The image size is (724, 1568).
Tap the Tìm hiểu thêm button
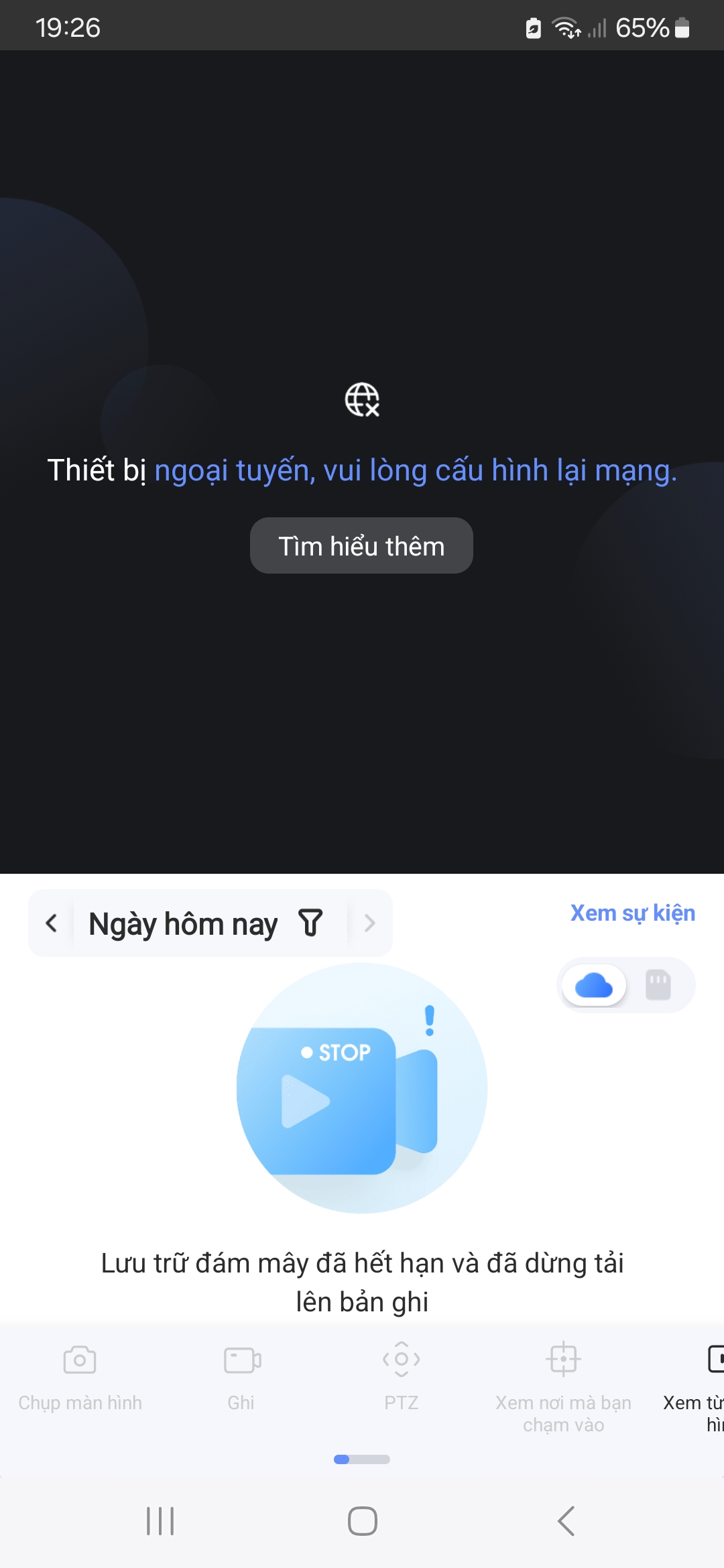[x=361, y=546]
